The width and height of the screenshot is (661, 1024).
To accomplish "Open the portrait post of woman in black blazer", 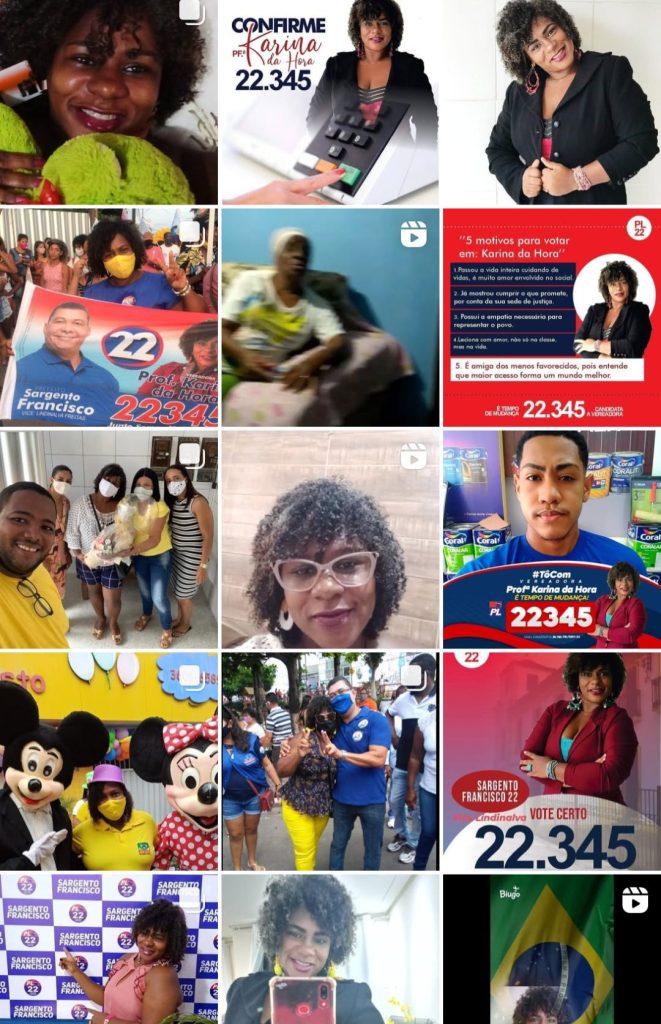I will (x=551, y=102).
